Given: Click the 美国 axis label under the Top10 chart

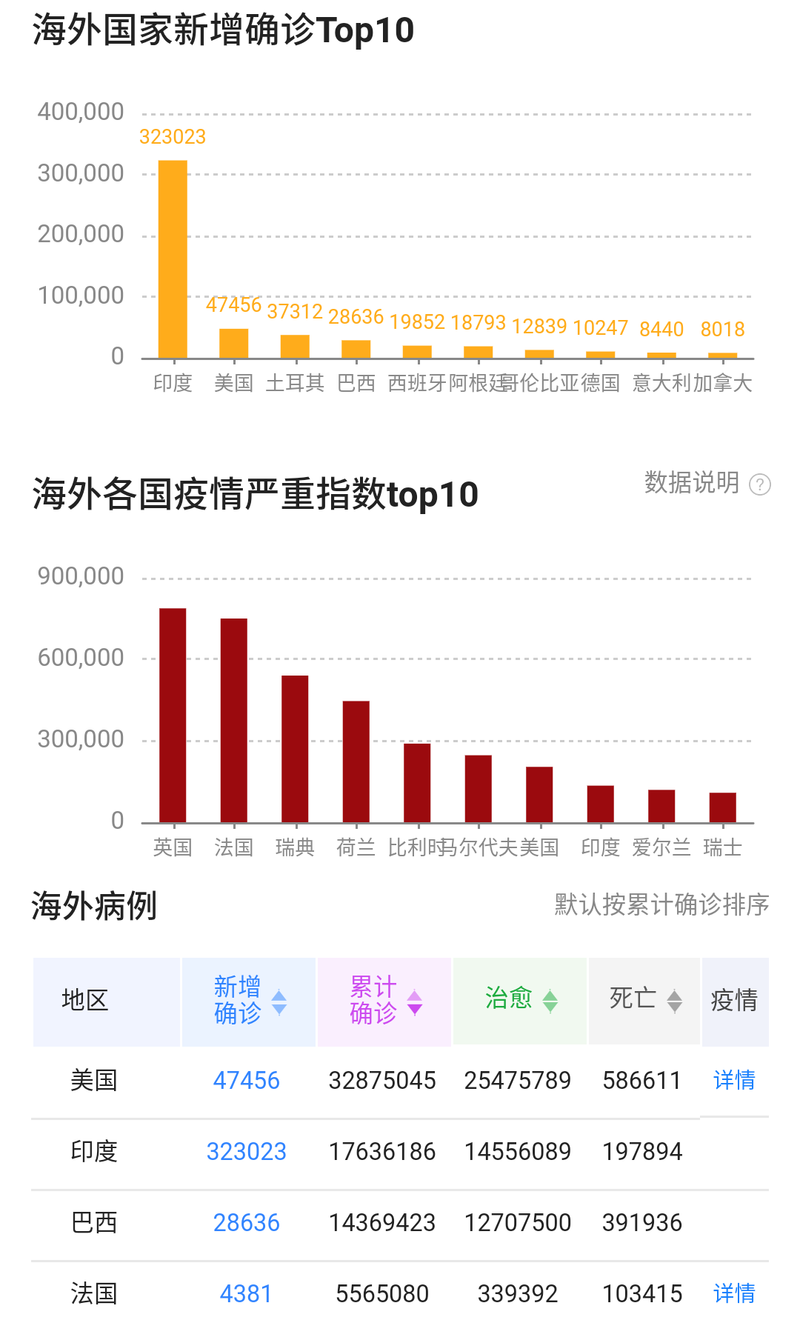Looking at the screenshot, I should [233, 382].
